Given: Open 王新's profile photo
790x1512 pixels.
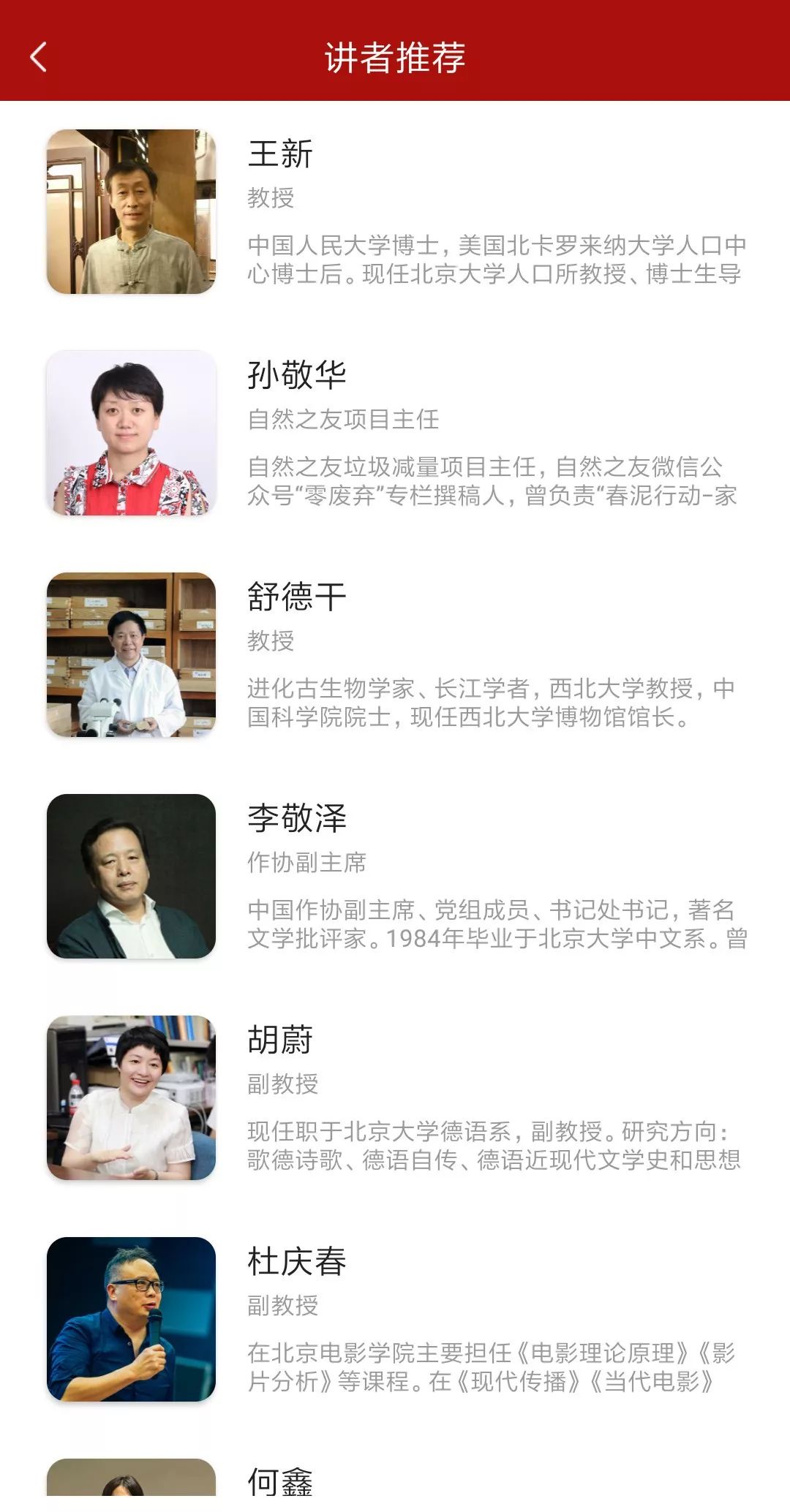Looking at the screenshot, I should click(x=130, y=211).
